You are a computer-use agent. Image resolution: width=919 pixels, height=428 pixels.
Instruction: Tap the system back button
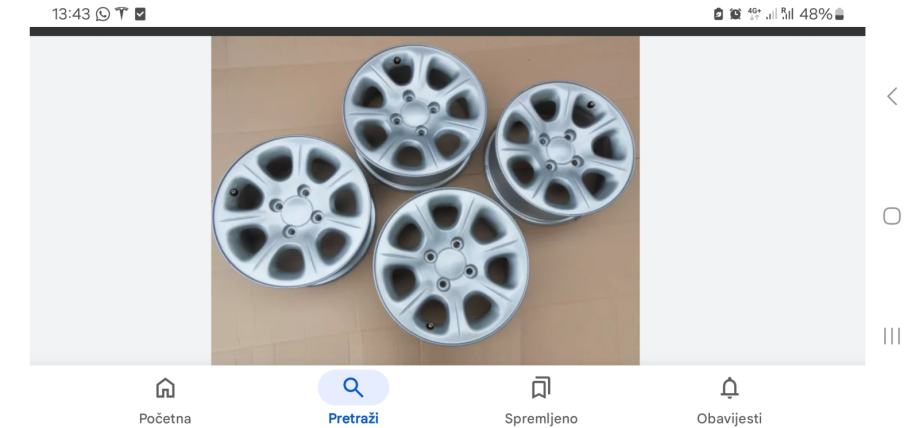[x=892, y=97]
